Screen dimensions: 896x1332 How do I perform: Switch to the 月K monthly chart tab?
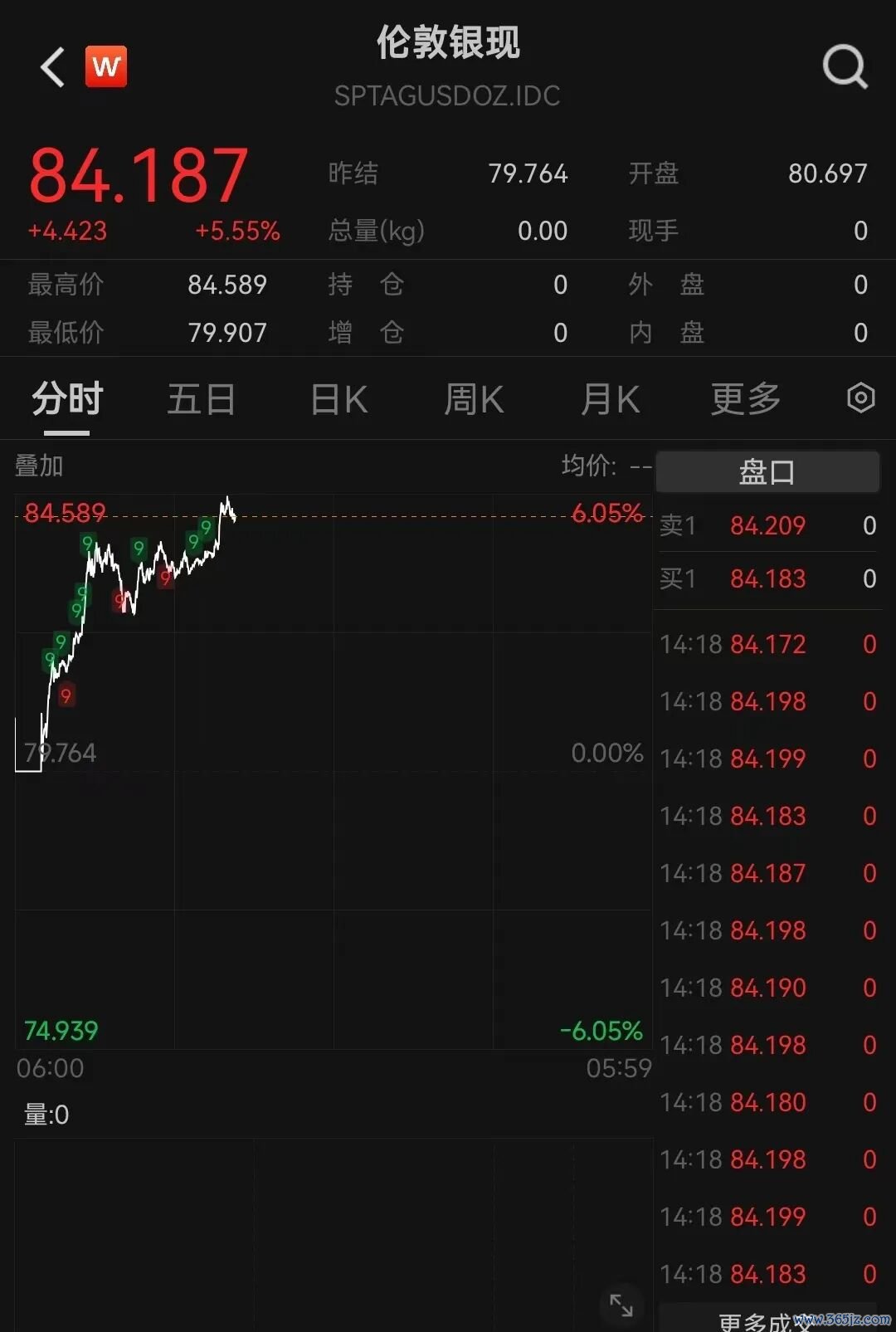(x=610, y=399)
